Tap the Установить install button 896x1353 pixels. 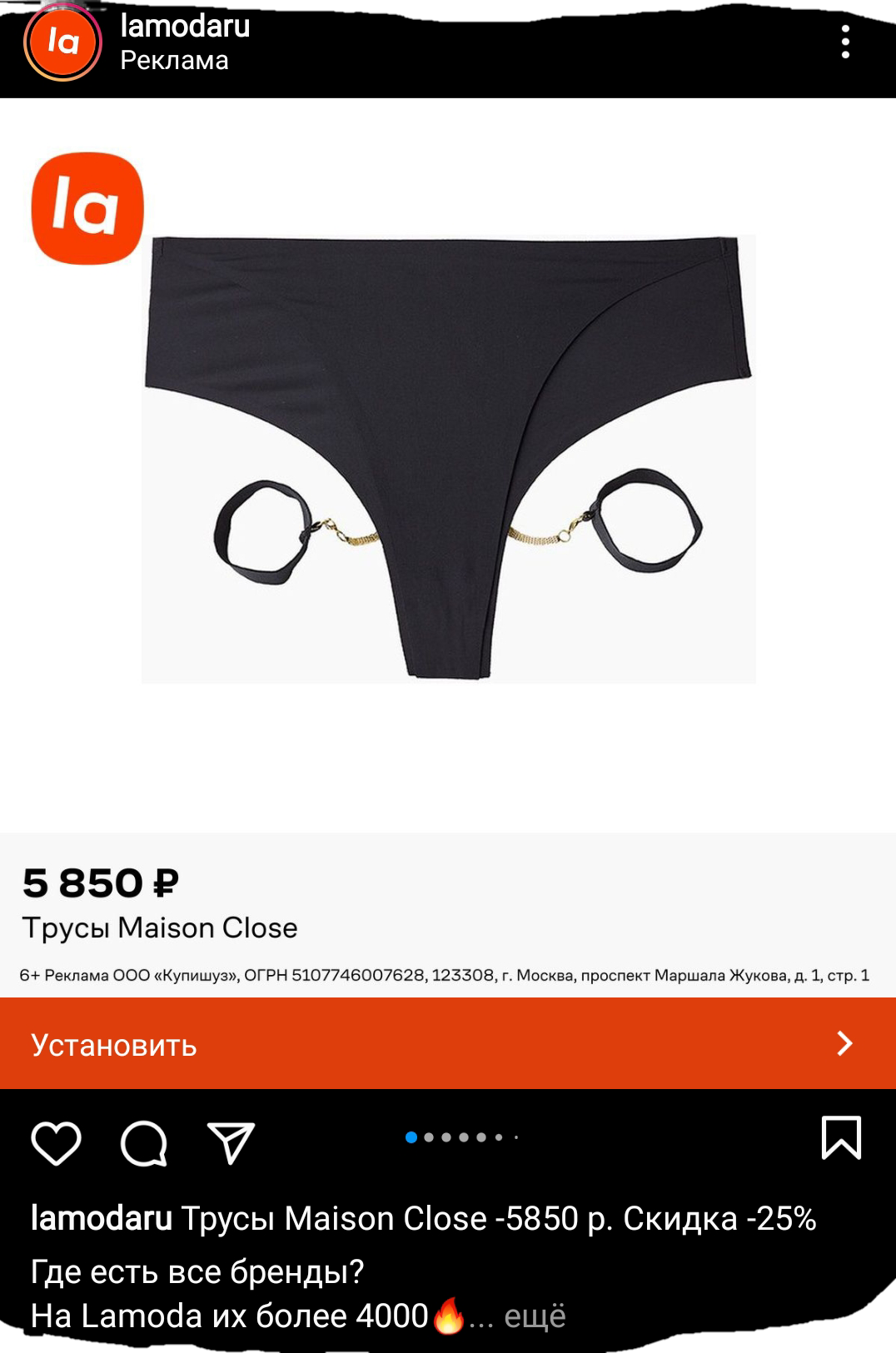[448, 1043]
